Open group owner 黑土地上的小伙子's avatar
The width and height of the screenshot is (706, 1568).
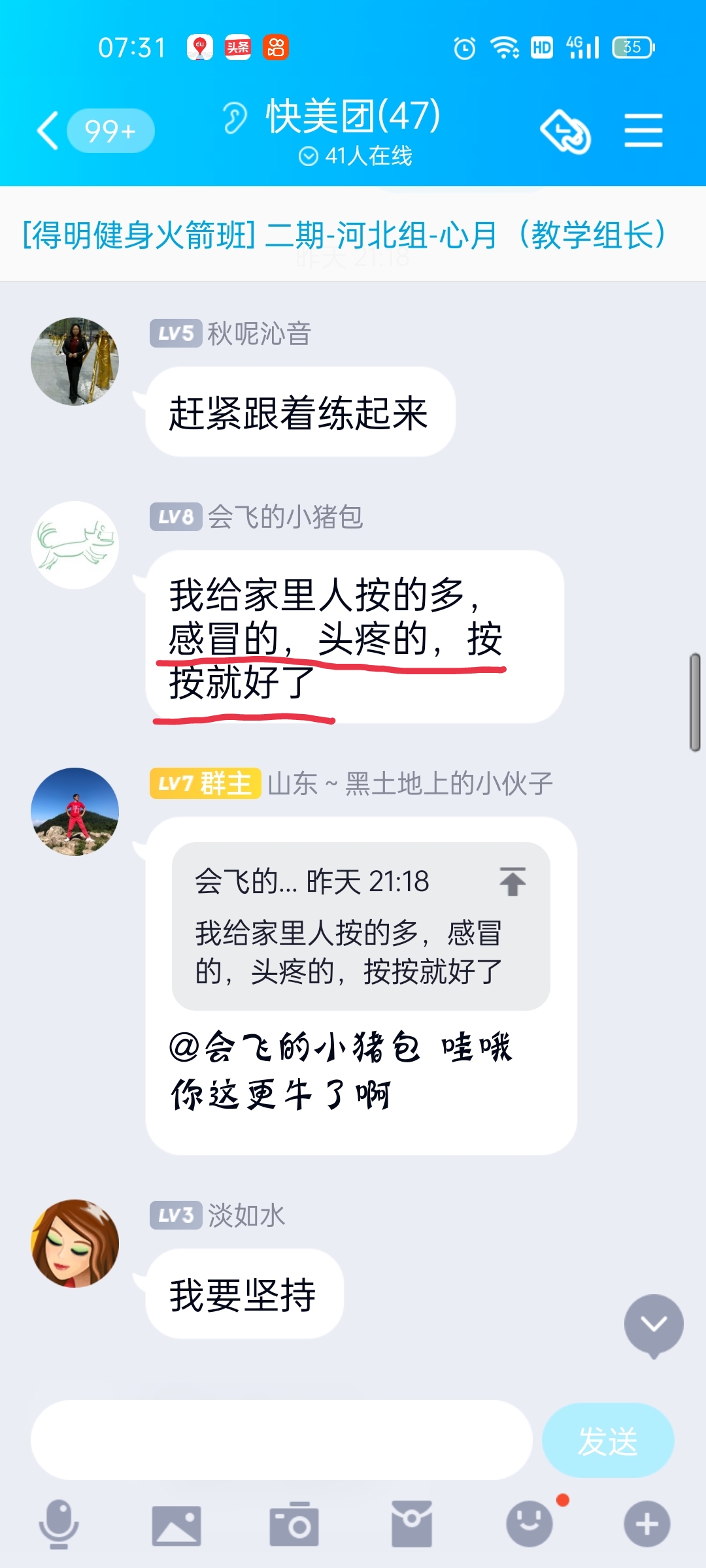pyautogui.click(x=75, y=811)
